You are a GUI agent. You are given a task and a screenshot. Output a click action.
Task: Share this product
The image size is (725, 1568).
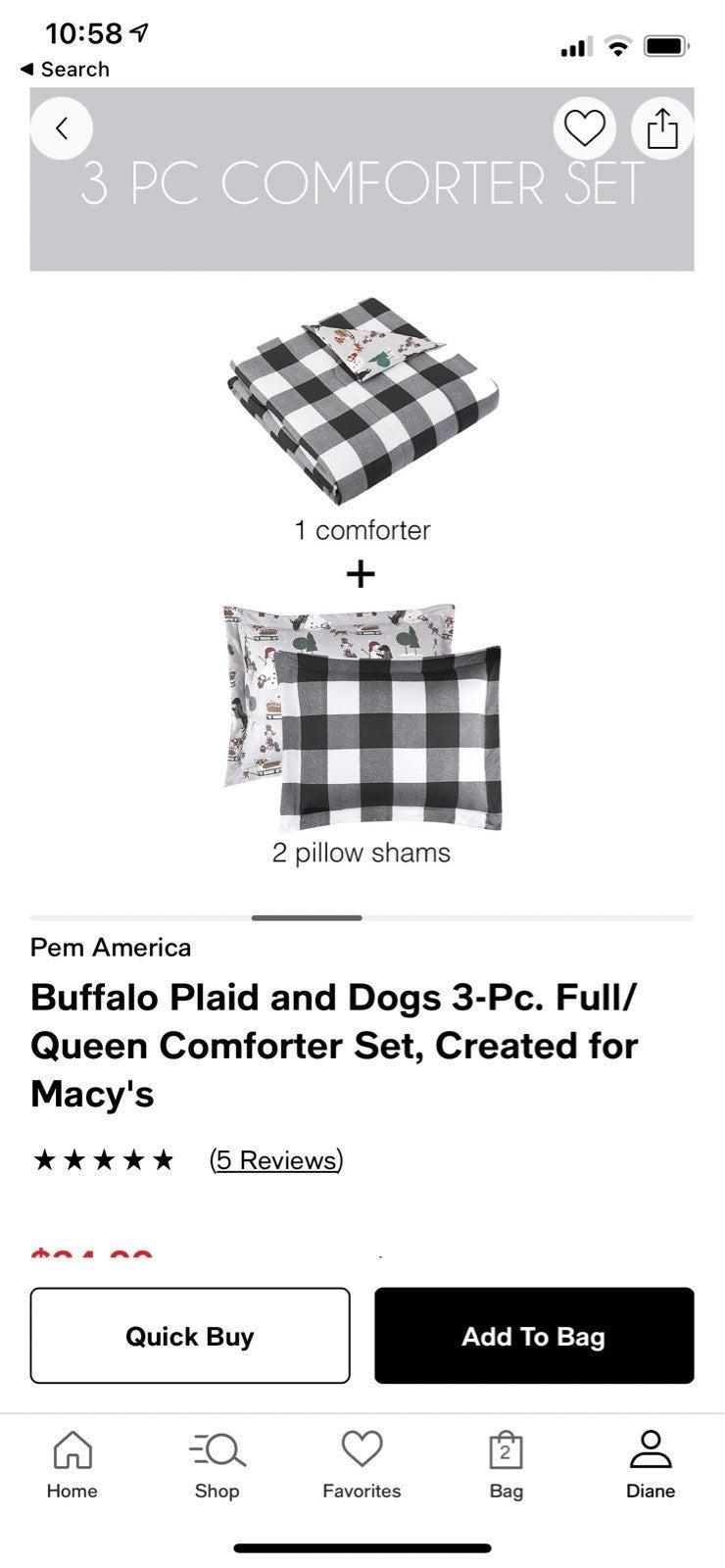point(662,128)
